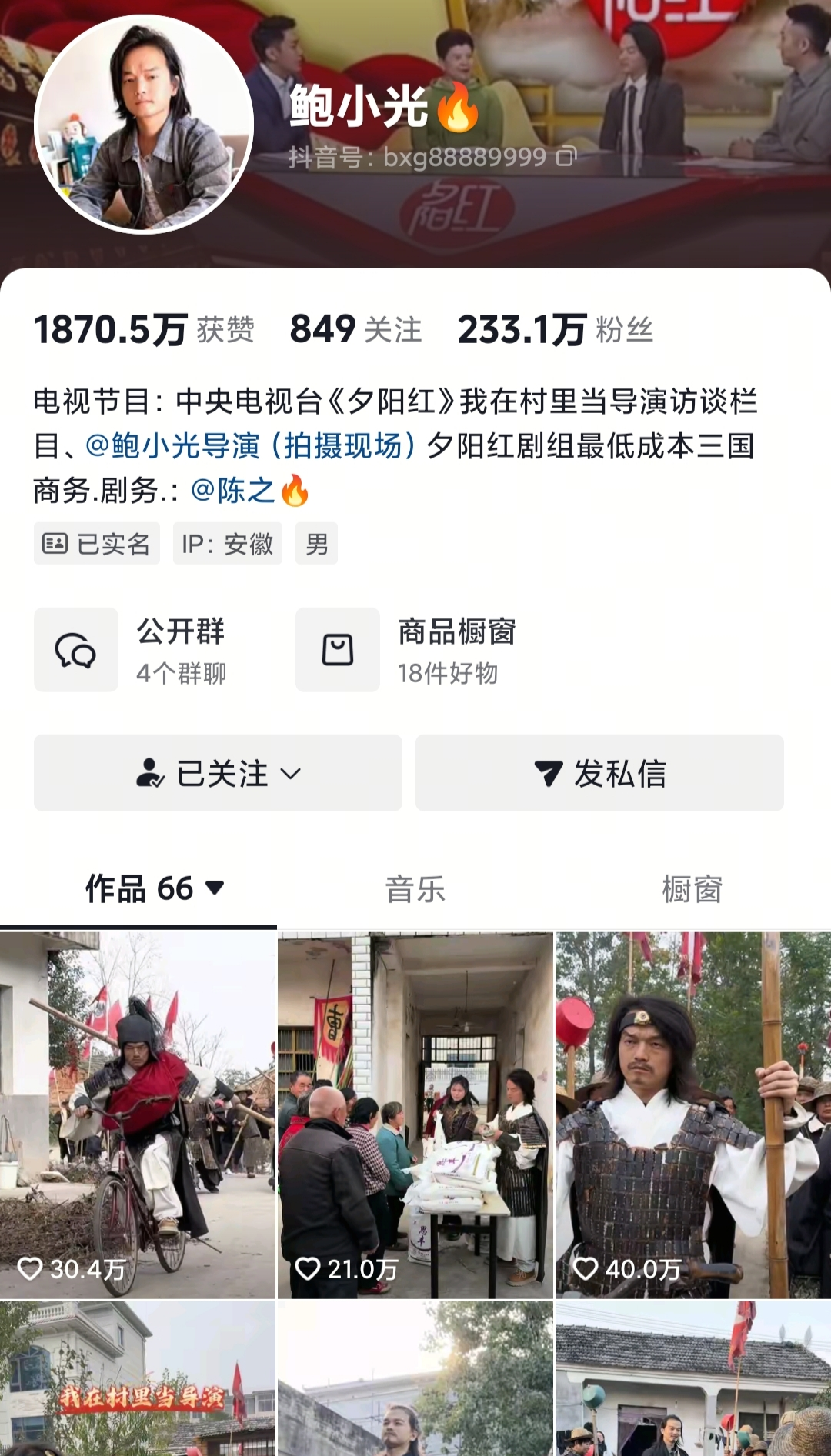Image resolution: width=831 pixels, height=1456 pixels.
Task: Copy the Douyin ID bxg88889999
Action: click(566, 157)
